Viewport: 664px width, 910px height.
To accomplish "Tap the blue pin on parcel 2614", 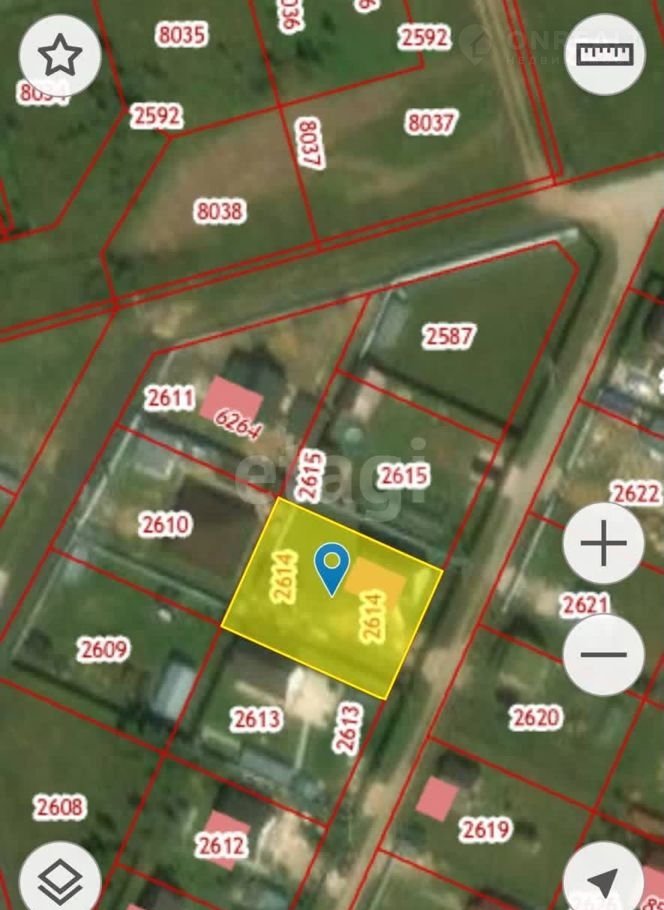I will [331, 567].
